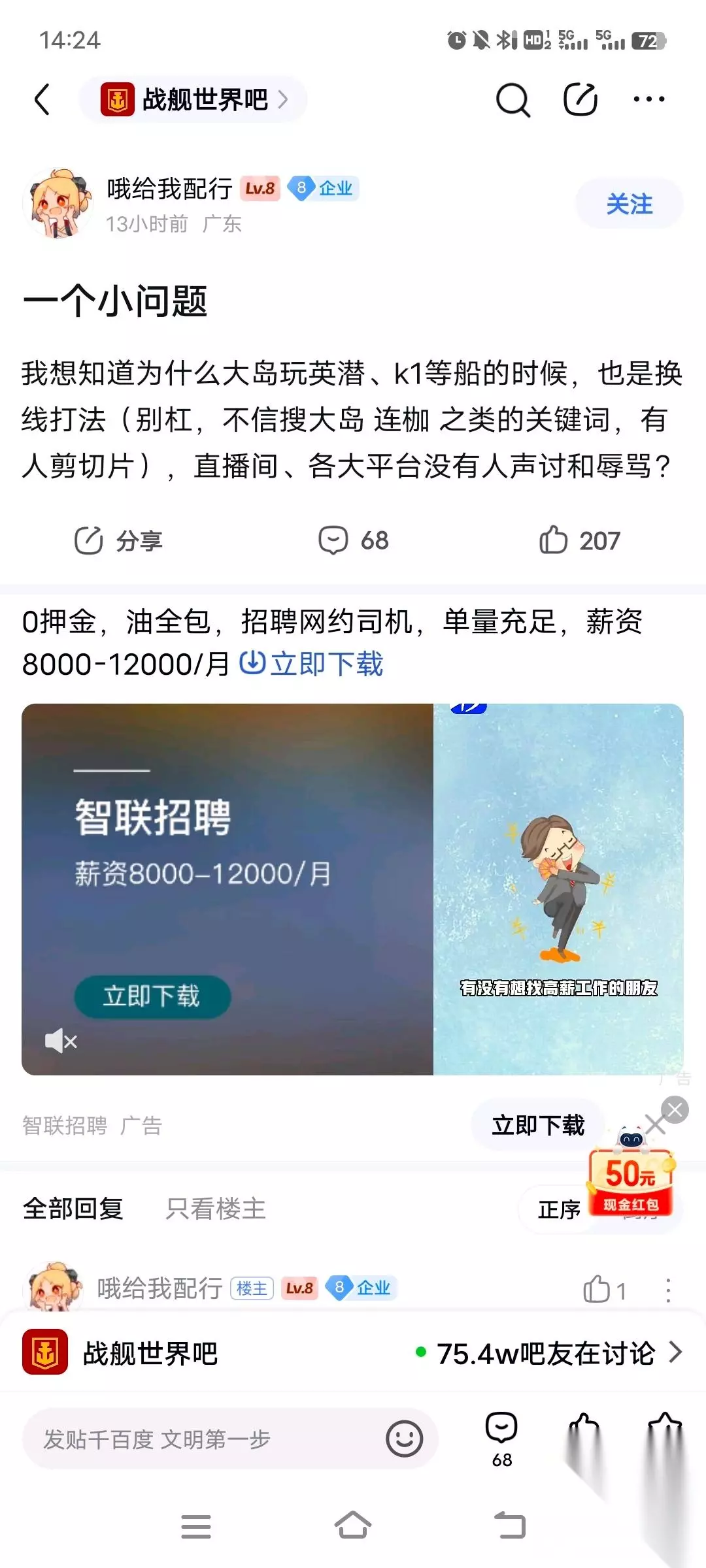Switch to 只看楼主 tab
This screenshot has height=1568, width=706.
point(216,1209)
